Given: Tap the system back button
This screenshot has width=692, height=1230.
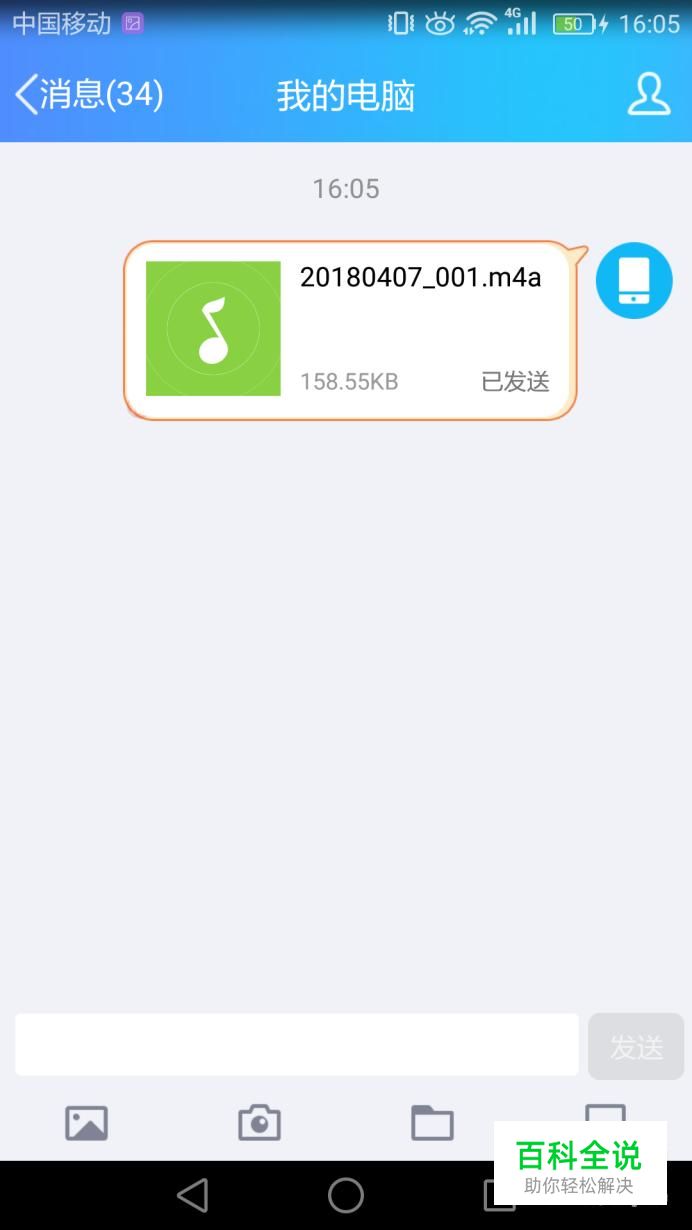Looking at the screenshot, I should point(192,1195).
